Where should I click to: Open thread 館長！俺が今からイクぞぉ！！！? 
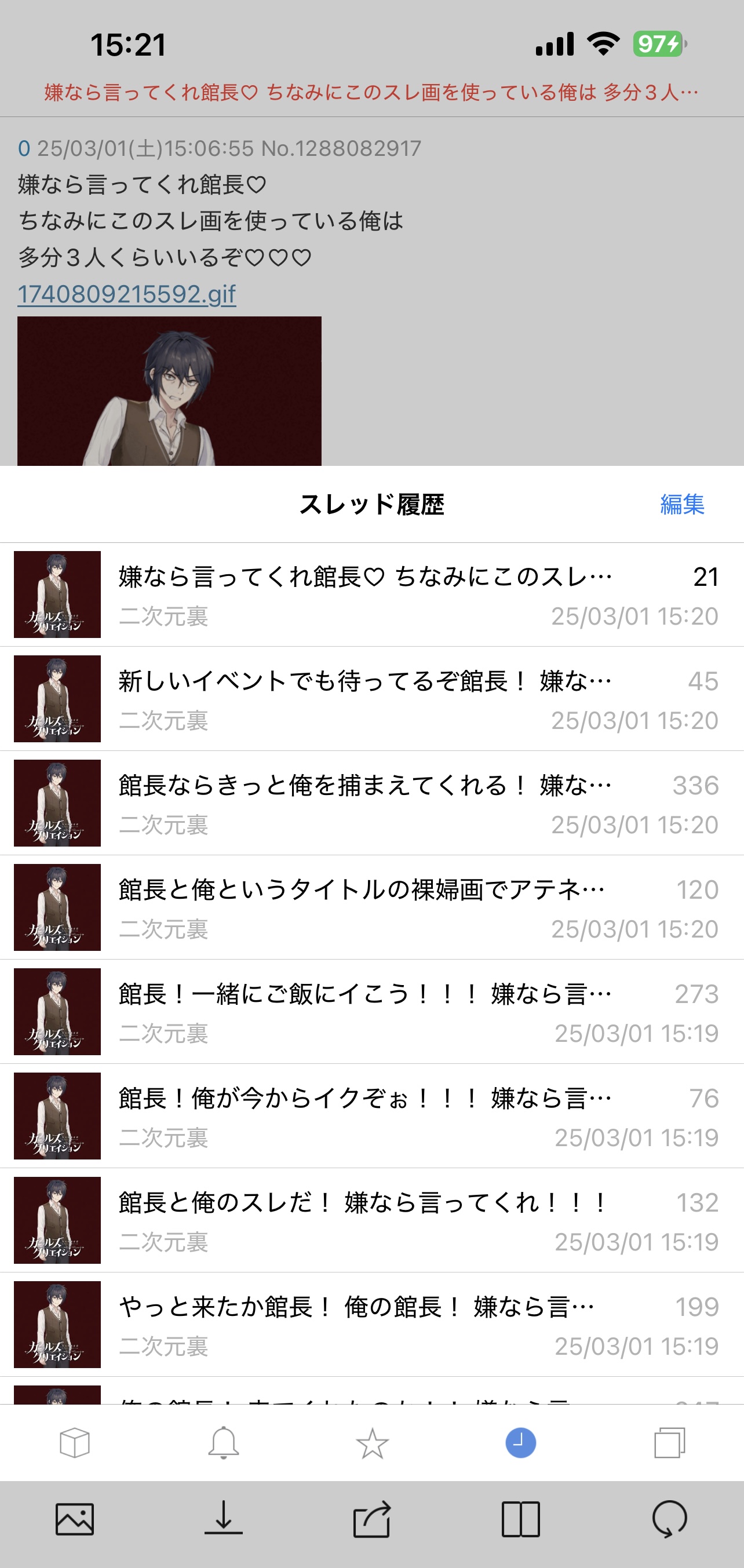pos(365,1117)
